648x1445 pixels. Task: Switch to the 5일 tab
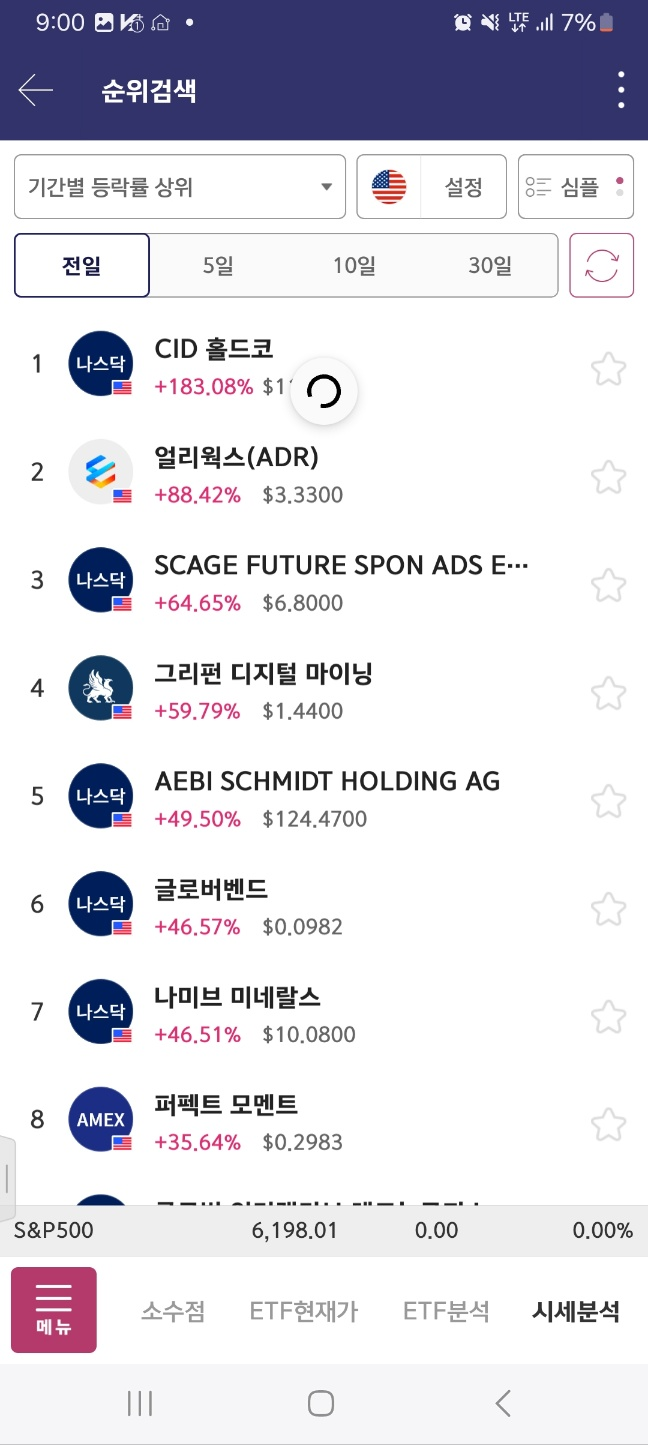217,266
